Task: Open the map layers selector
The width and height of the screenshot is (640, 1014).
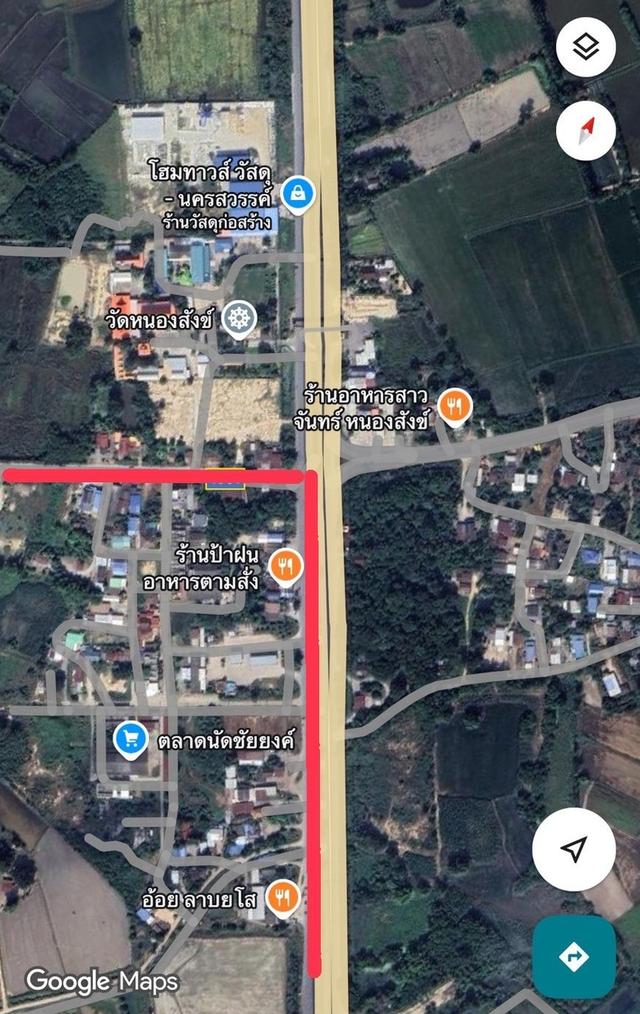Action: [585, 47]
